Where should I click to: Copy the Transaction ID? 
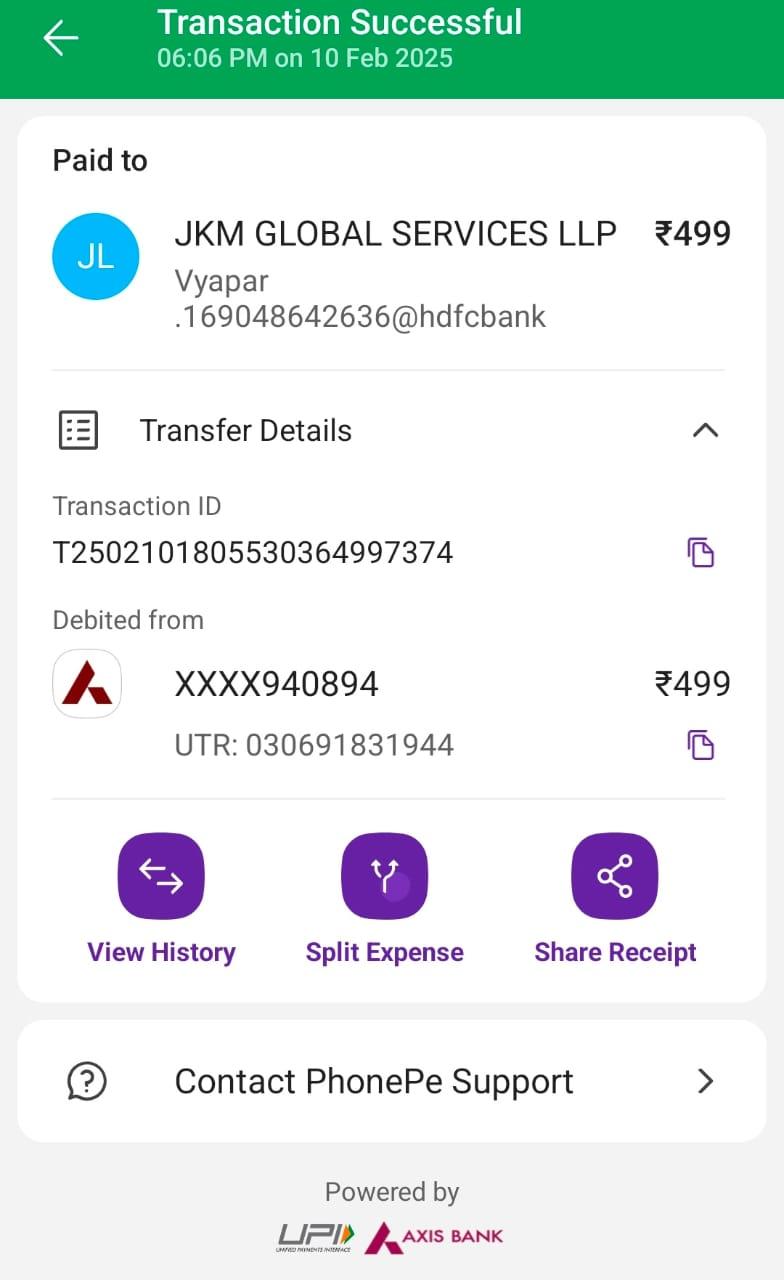(701, 553)
